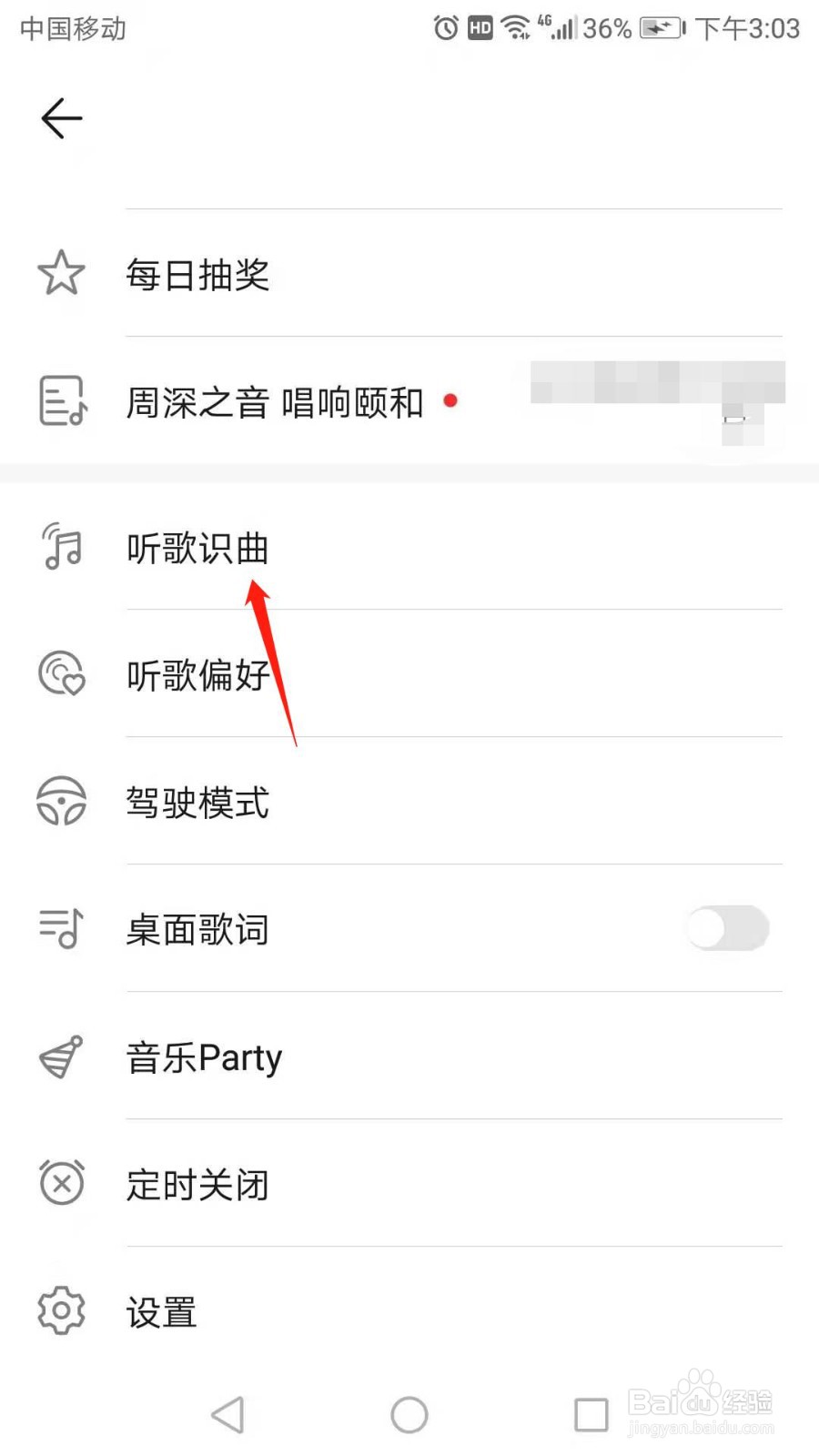Click the red dot next to 周深之音

pyautogui.click(x=450, y=401)
